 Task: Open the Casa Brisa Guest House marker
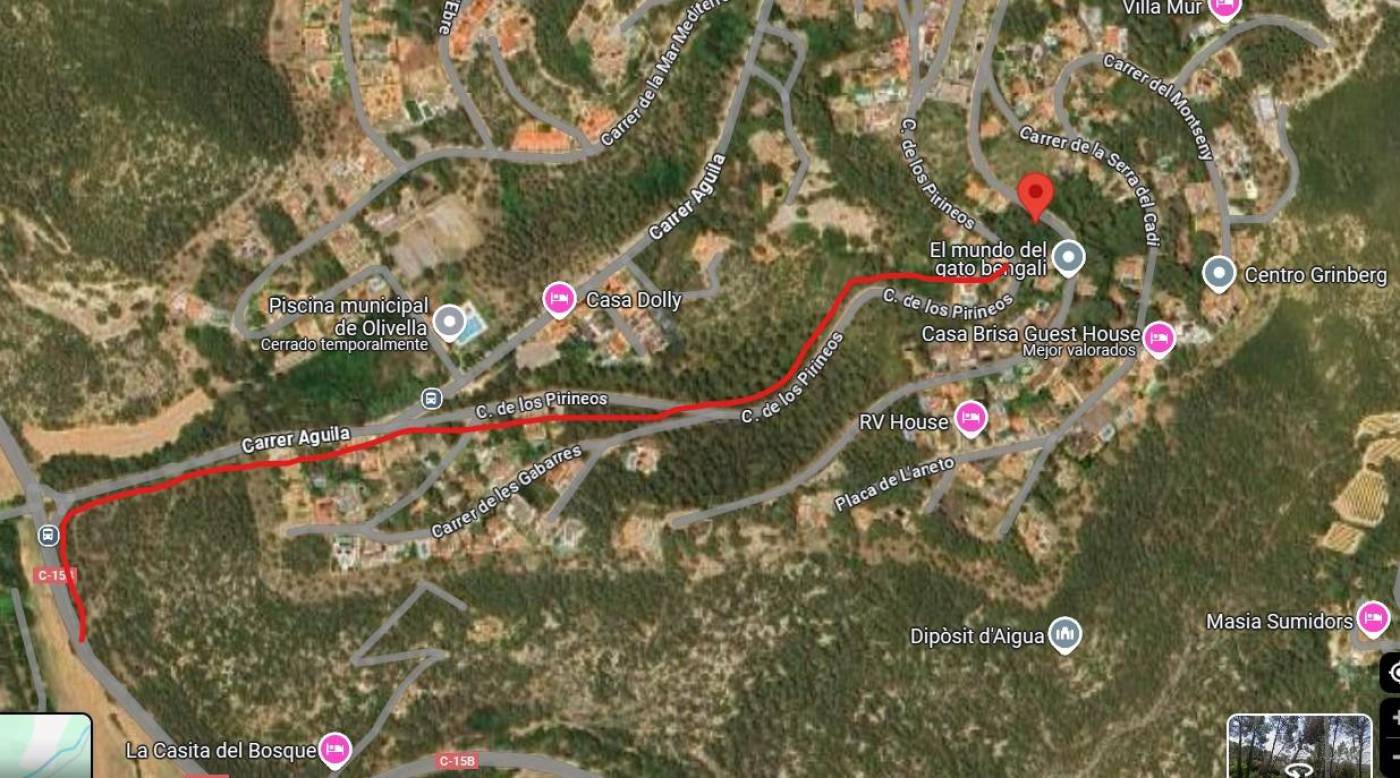click(x=1159, y=338)
